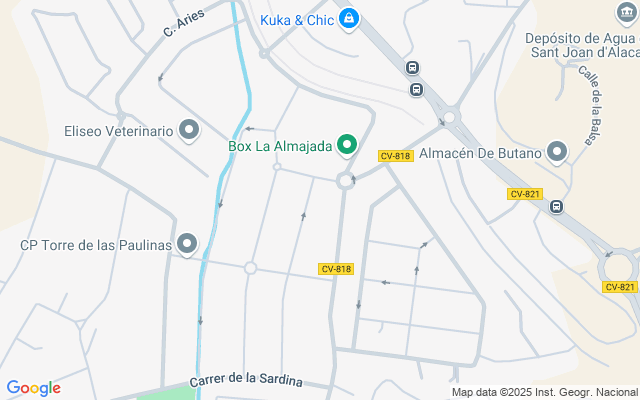
Task: Open the Kuka & Chic shop marker
Action: click(348, 19)
